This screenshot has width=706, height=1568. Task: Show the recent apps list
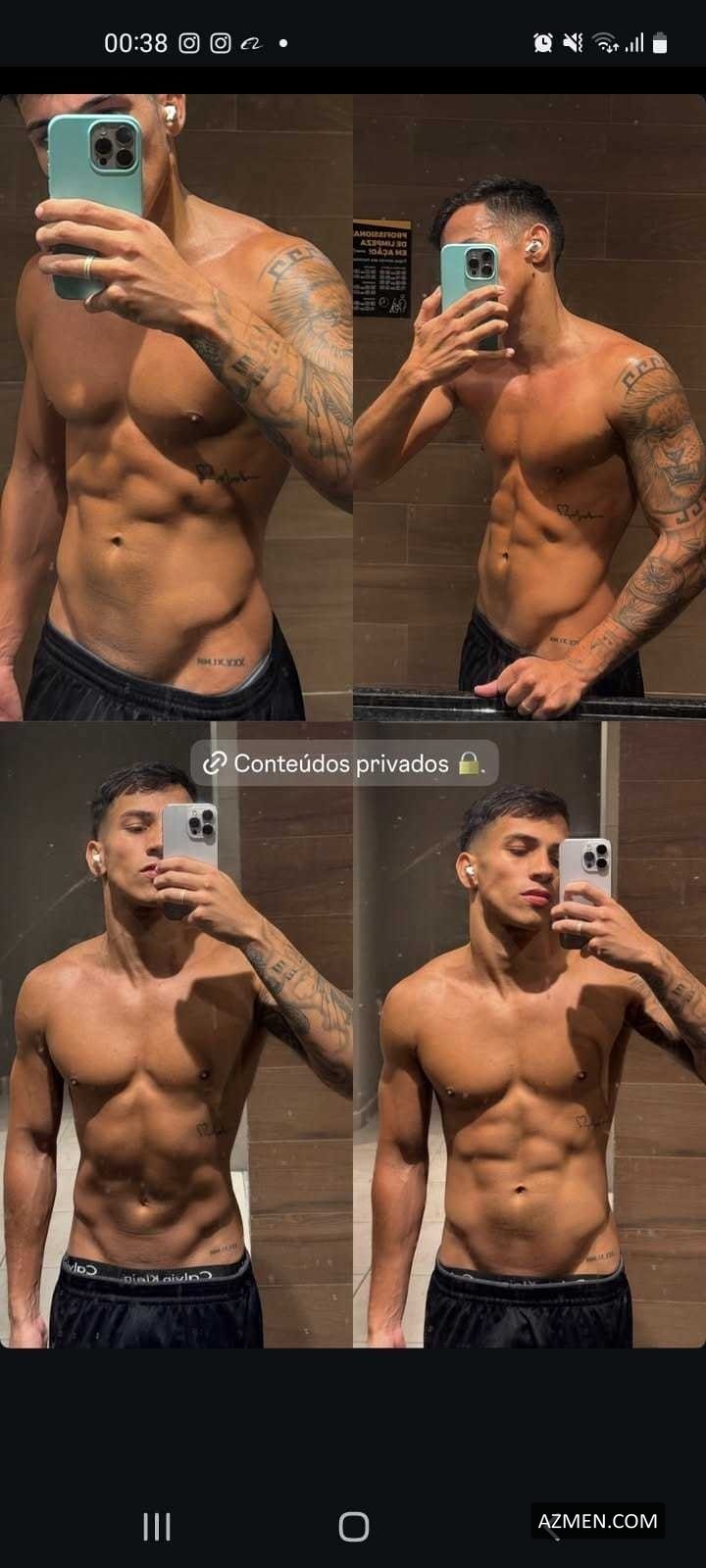[157, 1526]
